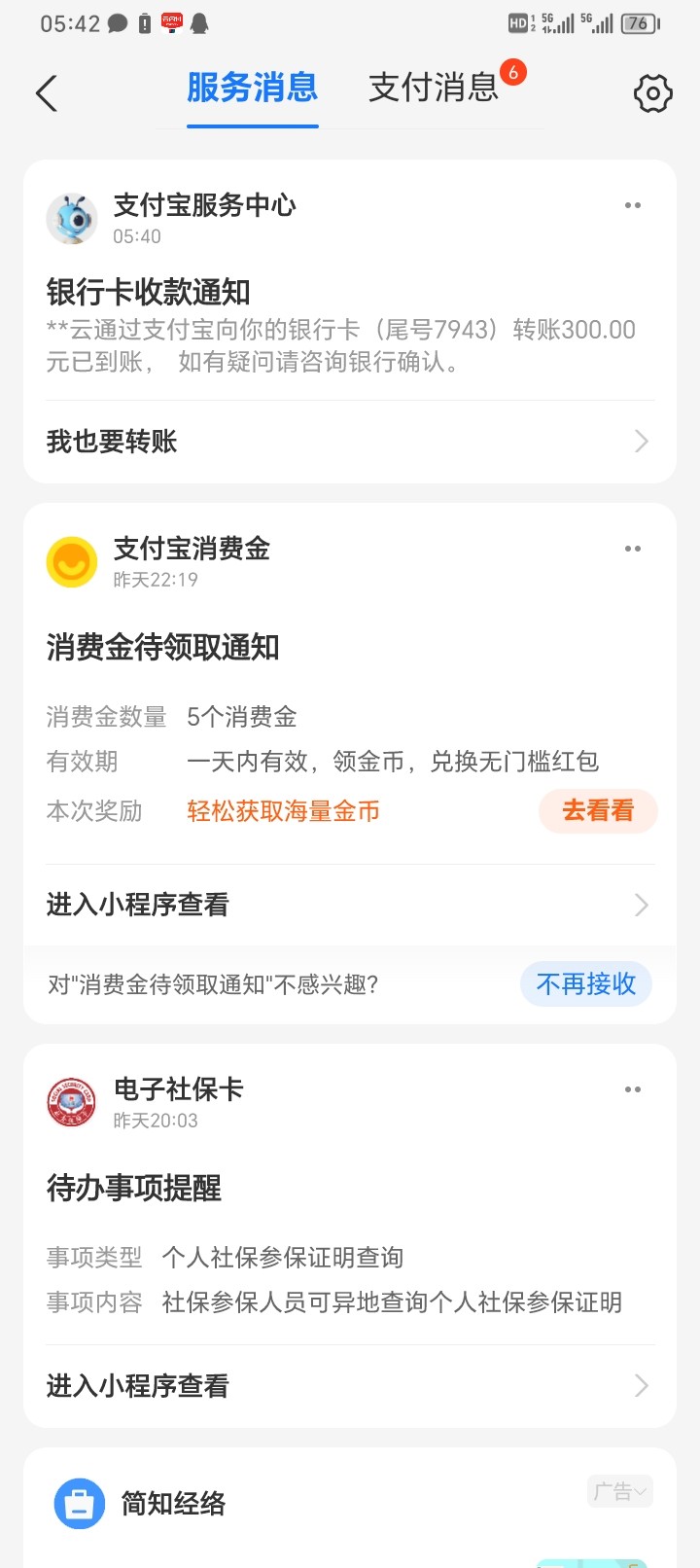Open 进入小程序查看 under 消费金待领取通知
This screenshot has width=700, height=1568.
click(x=349, y=906)
